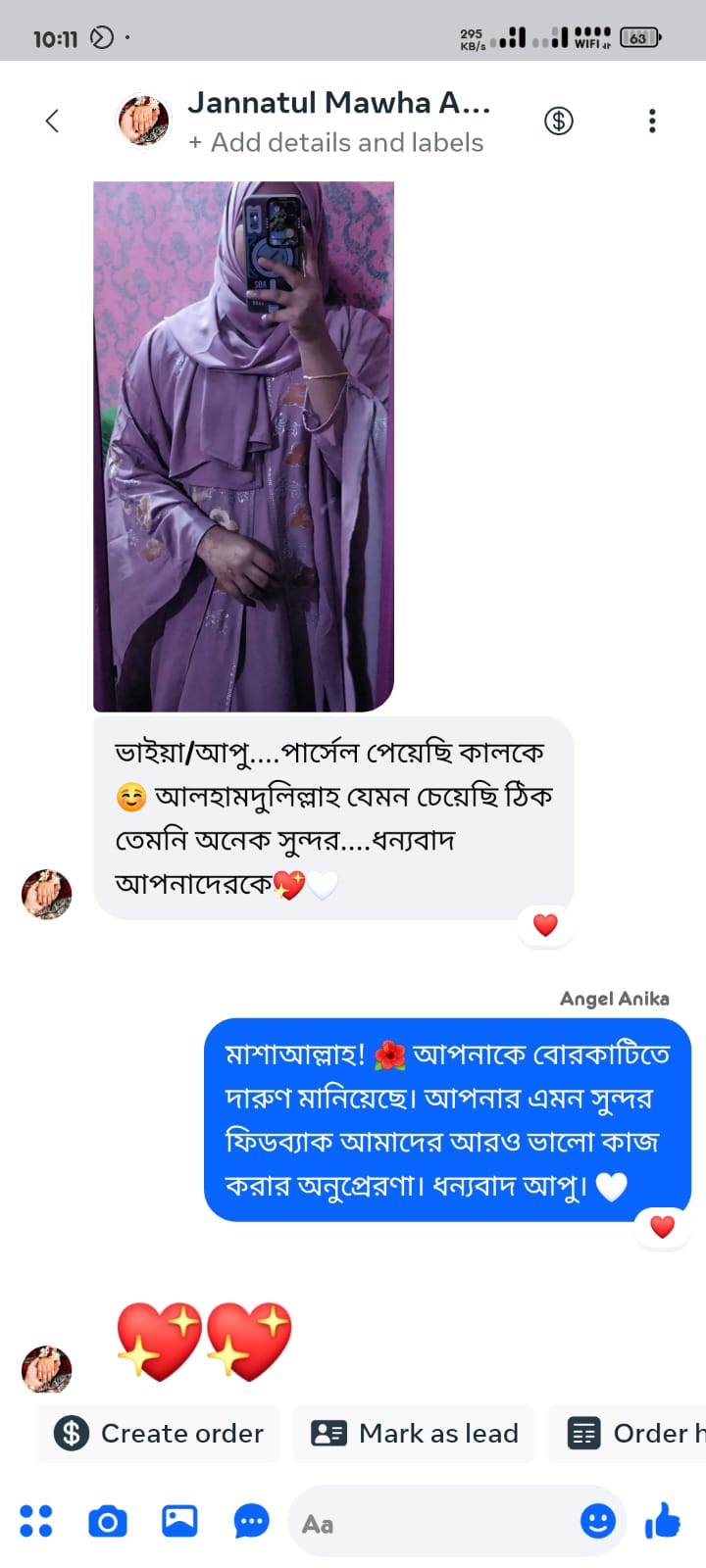
Task: Open the purple borka photo
Action: [243, 446]
